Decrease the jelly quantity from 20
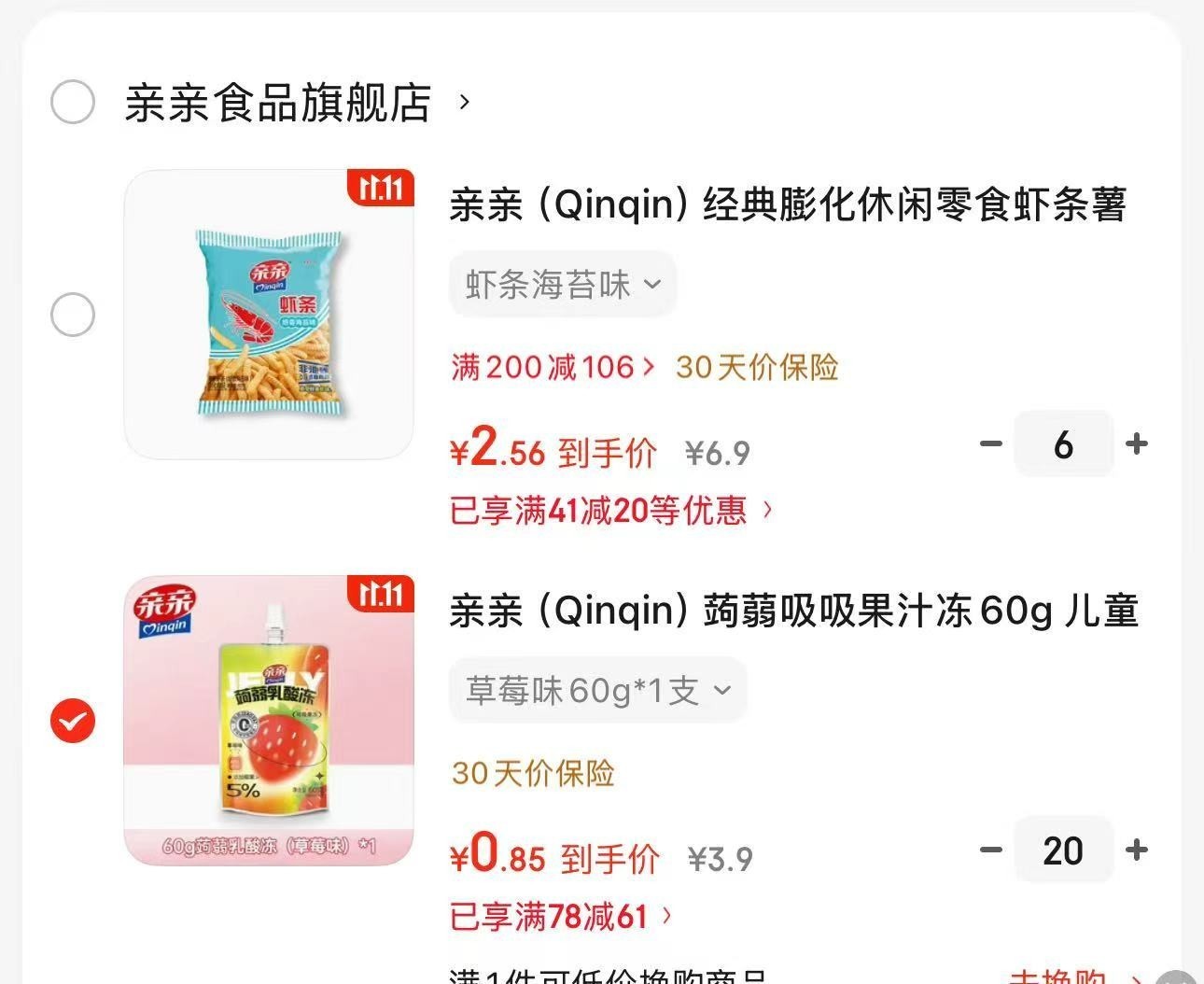The width and height of the screenshot is (1204, 984). pos(990,850)
